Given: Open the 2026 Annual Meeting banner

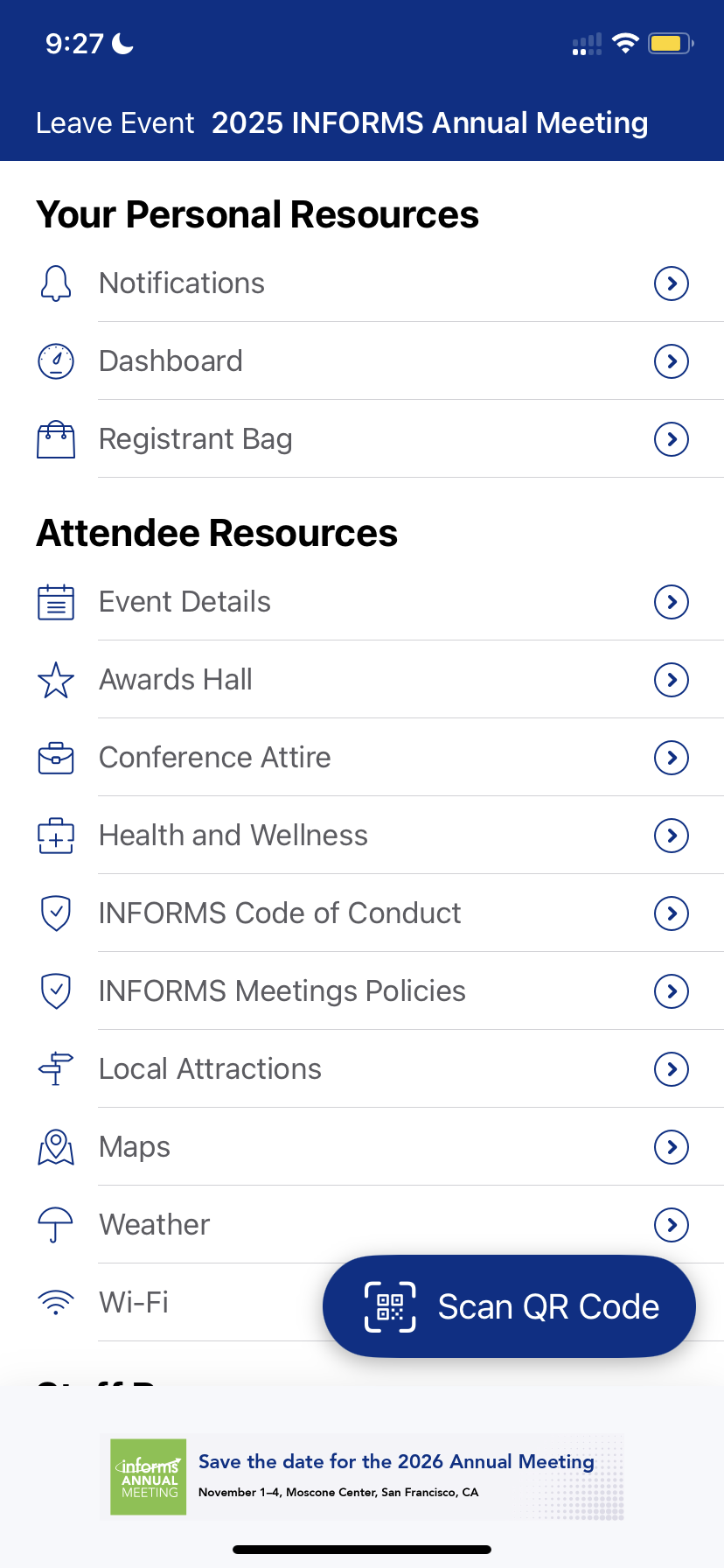Looking at the screenshot, I should (x=362, y=1476).
